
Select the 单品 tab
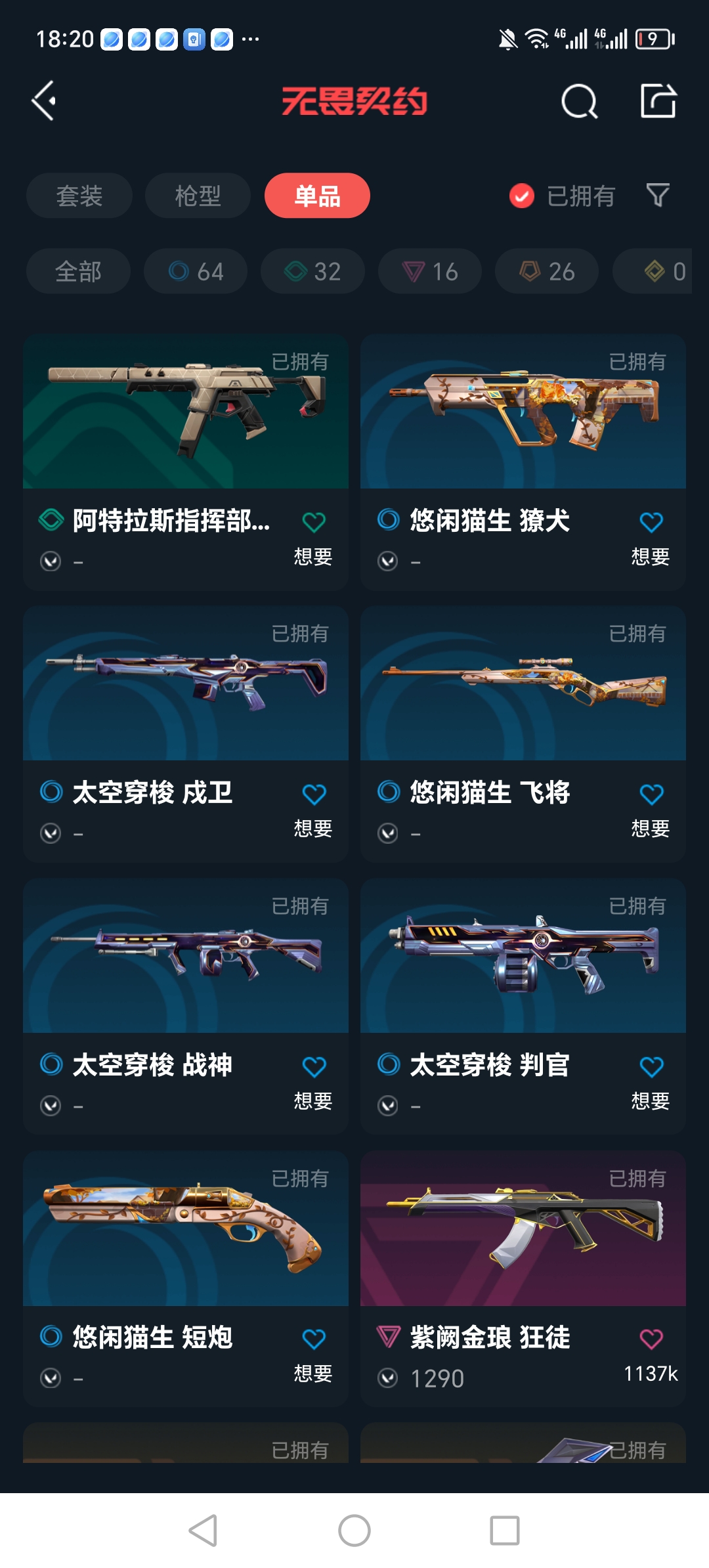(317, 196)
